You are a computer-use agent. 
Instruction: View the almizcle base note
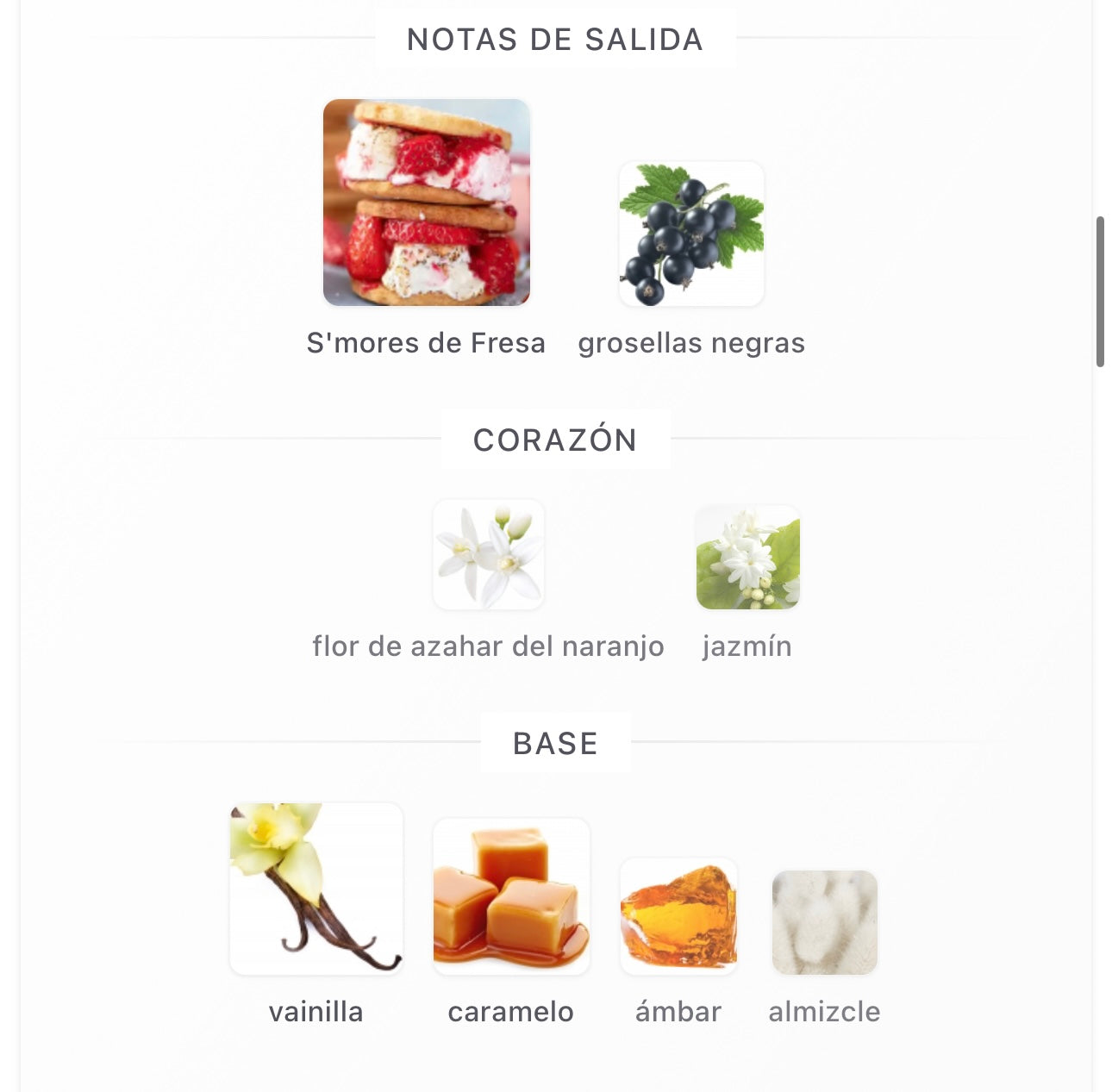tap(824, 922)
